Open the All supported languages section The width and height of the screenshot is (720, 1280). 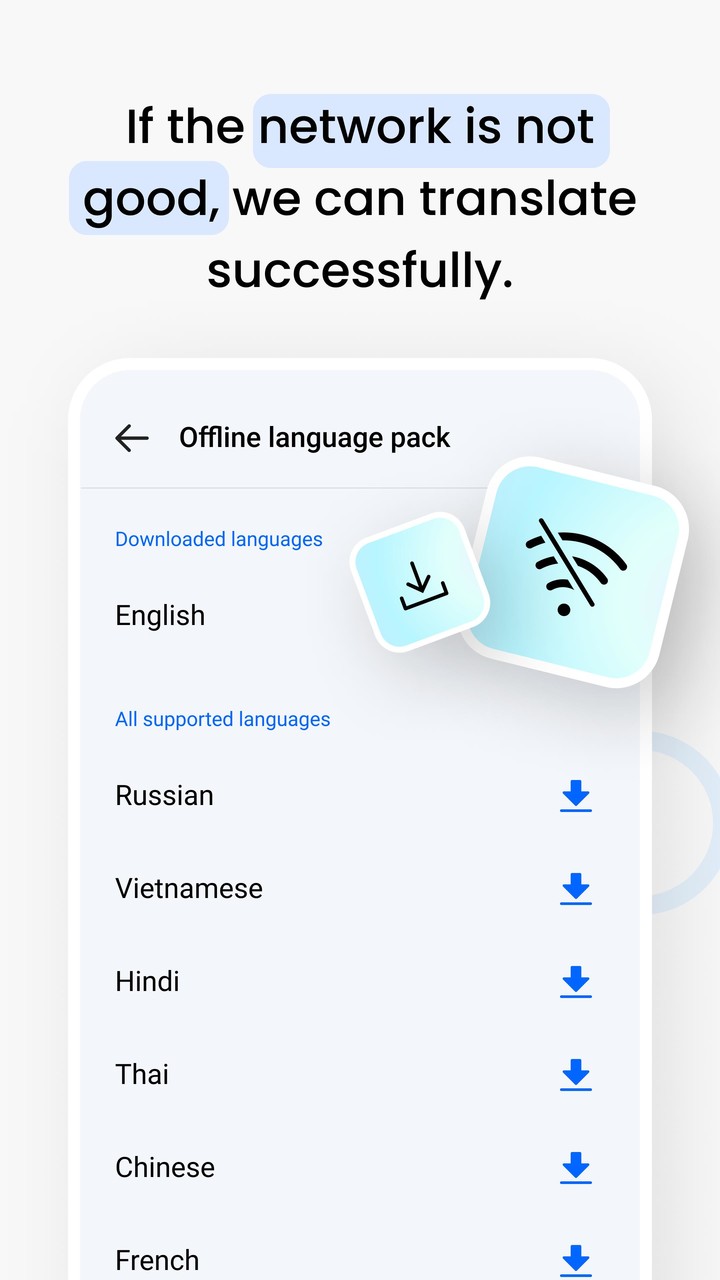coord(222,719)
